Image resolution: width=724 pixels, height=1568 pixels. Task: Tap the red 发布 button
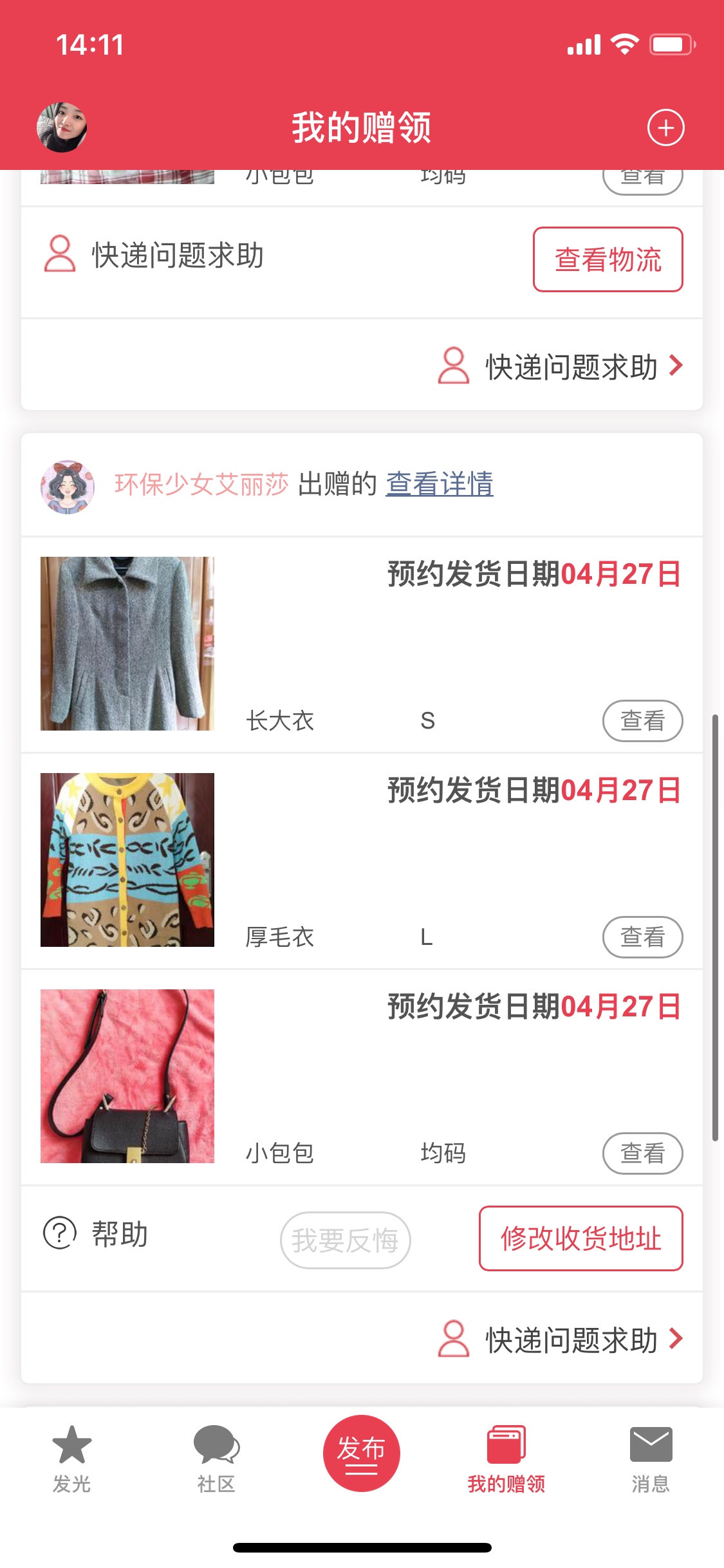click(362, 1453)
